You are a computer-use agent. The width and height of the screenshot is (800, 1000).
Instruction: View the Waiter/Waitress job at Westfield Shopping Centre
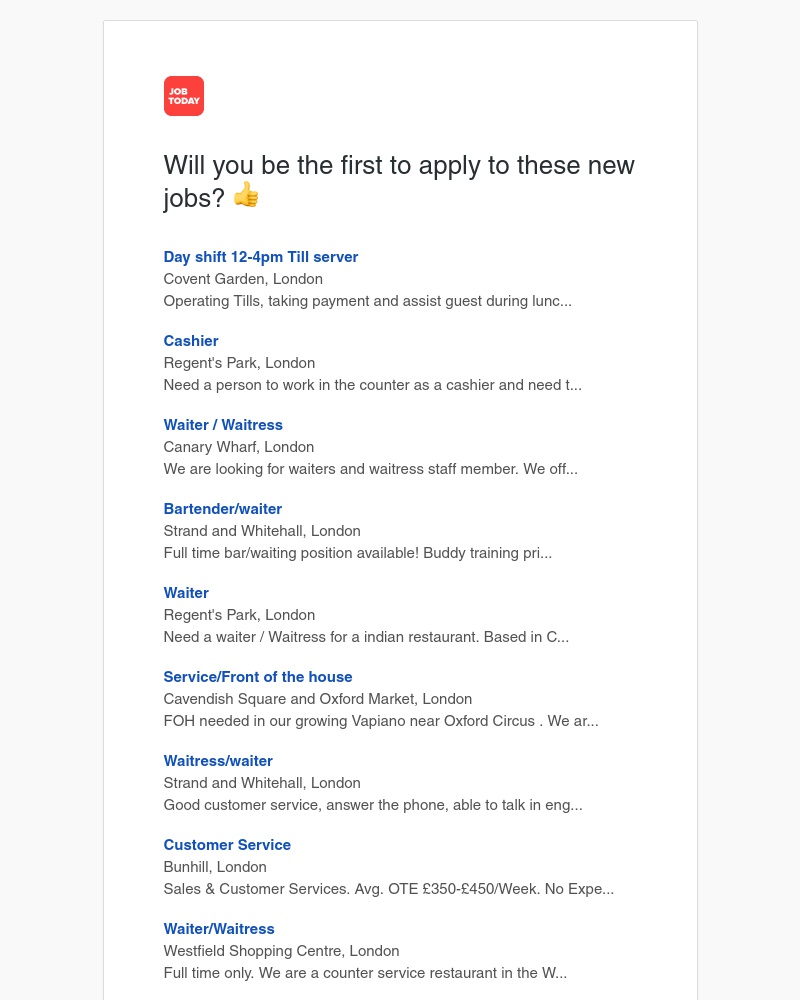219,929
